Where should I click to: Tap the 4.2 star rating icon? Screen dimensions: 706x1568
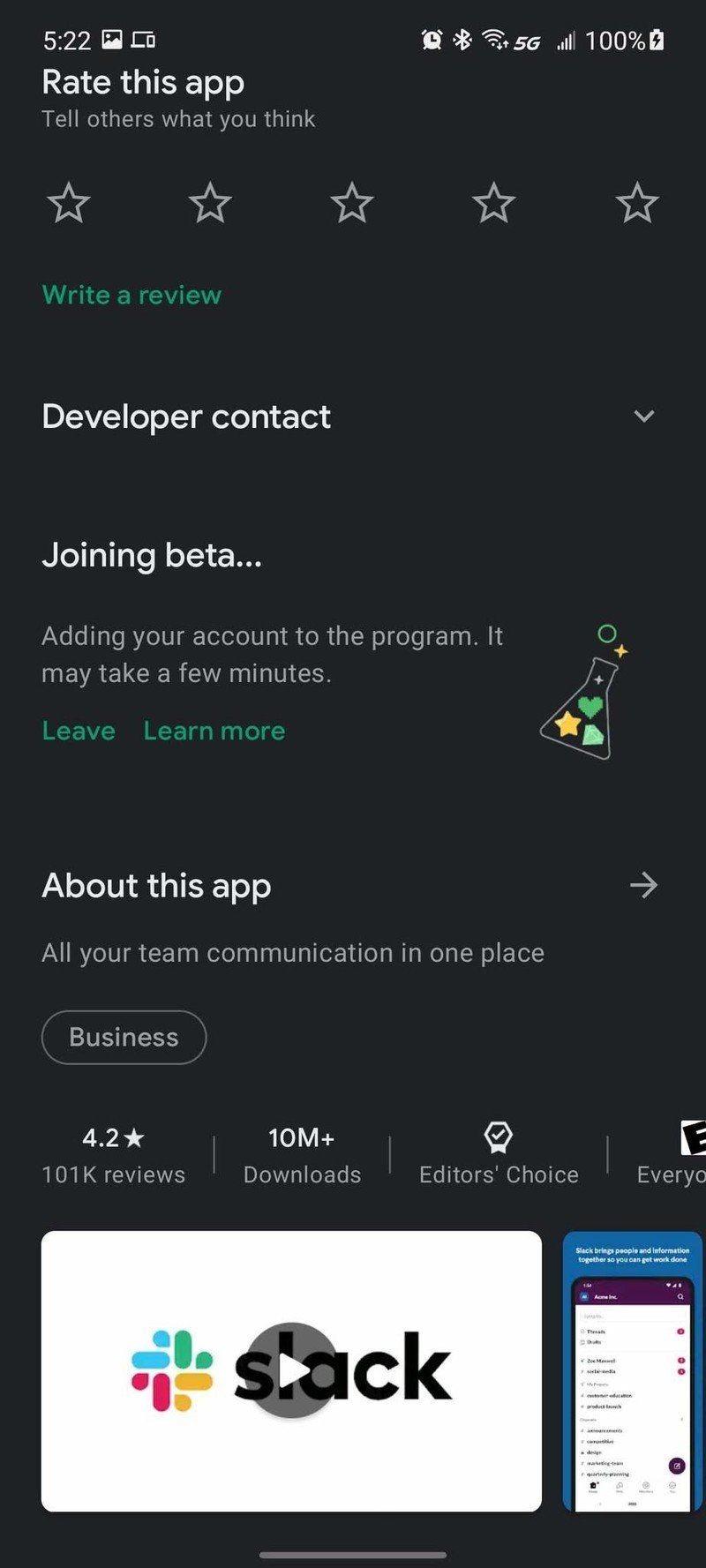135,1138
